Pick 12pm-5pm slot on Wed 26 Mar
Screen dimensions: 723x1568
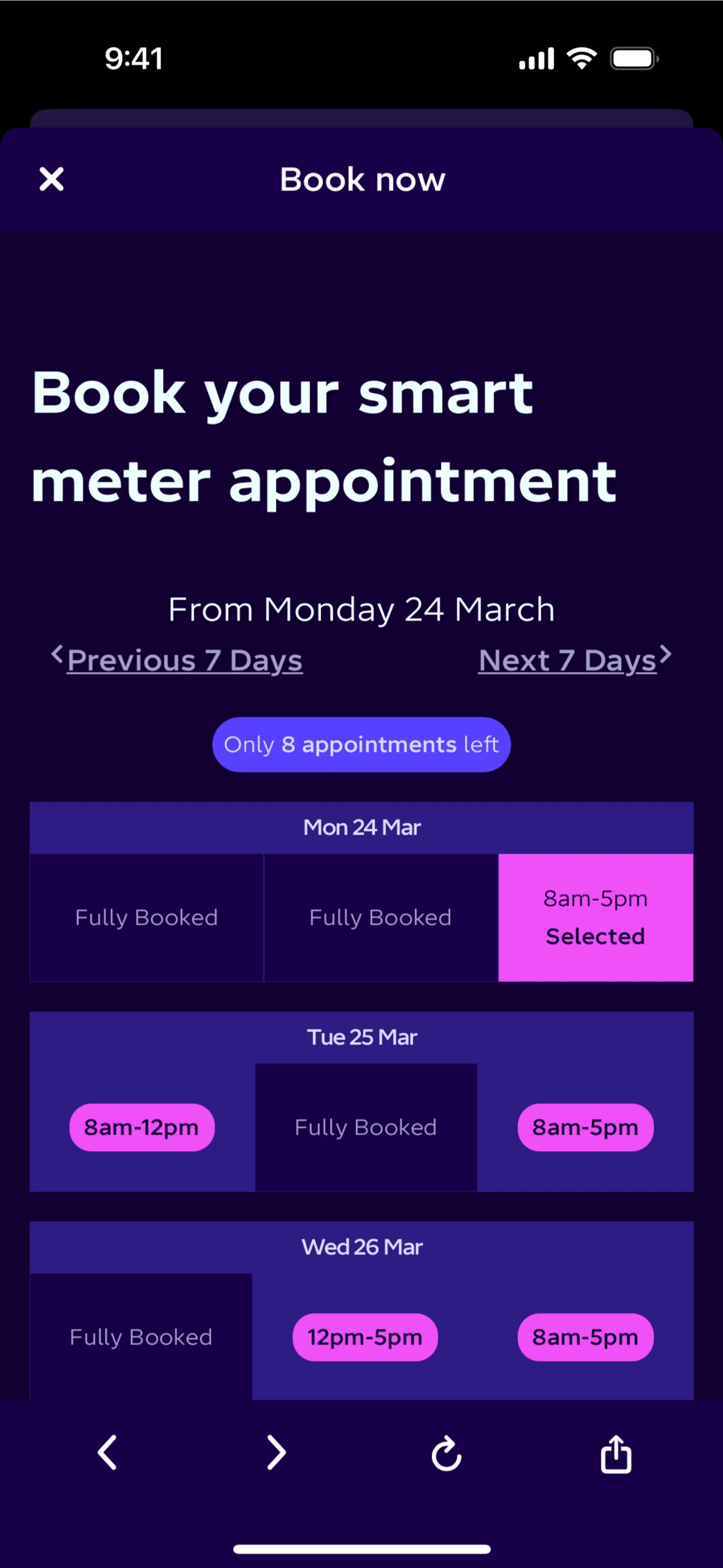[365, 1337]
